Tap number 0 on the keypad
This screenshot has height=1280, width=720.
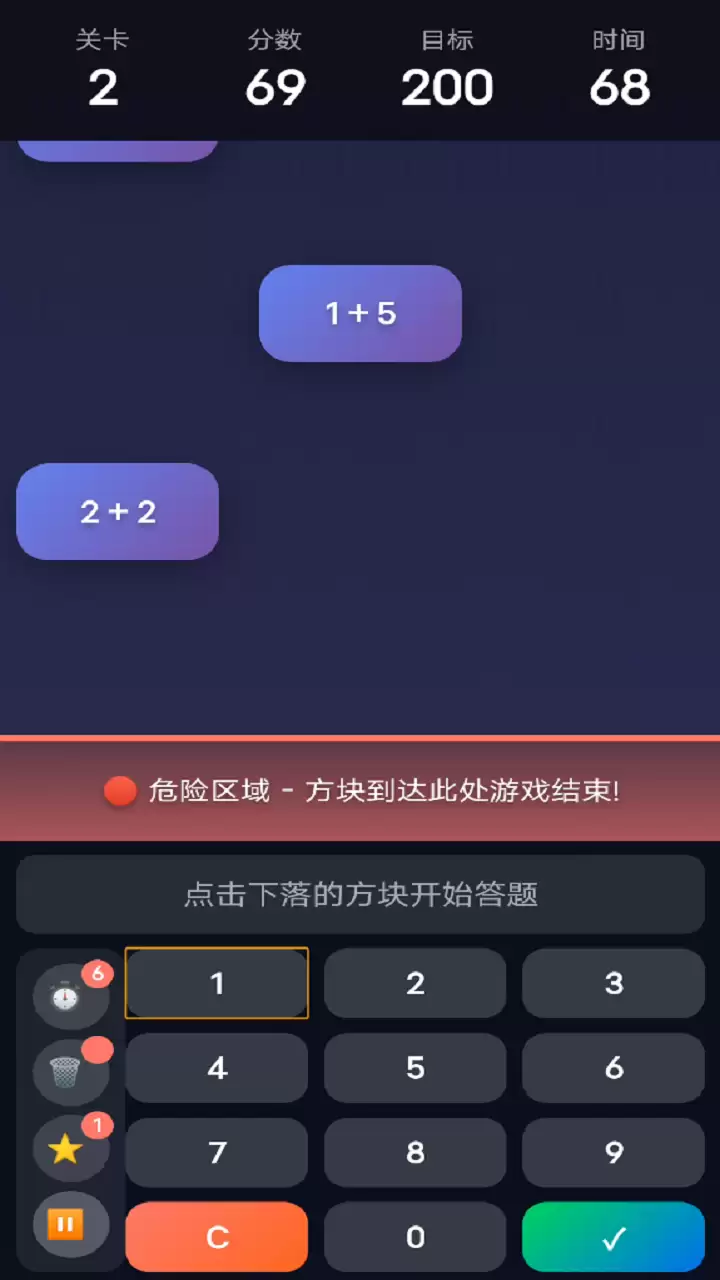[415, 1237]
